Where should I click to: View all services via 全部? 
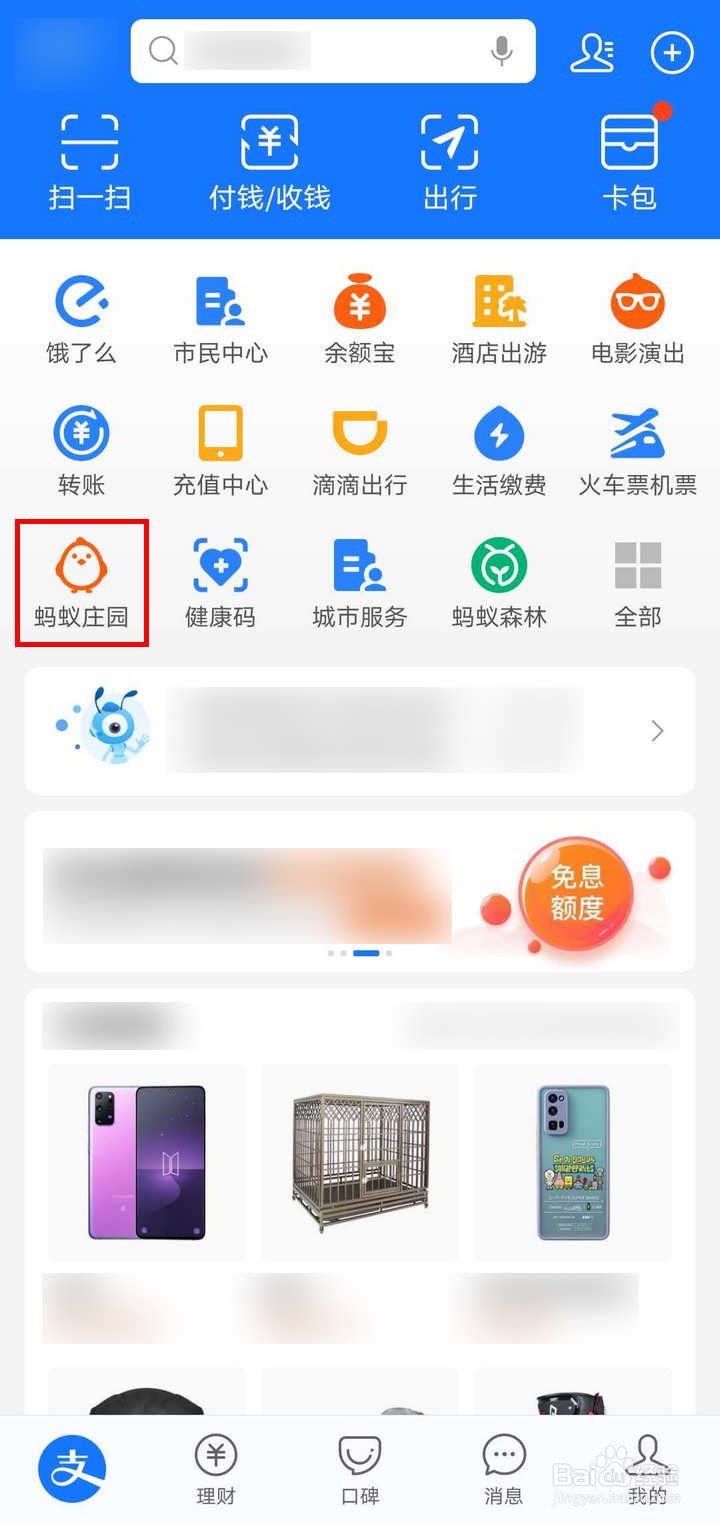point(638,580)
